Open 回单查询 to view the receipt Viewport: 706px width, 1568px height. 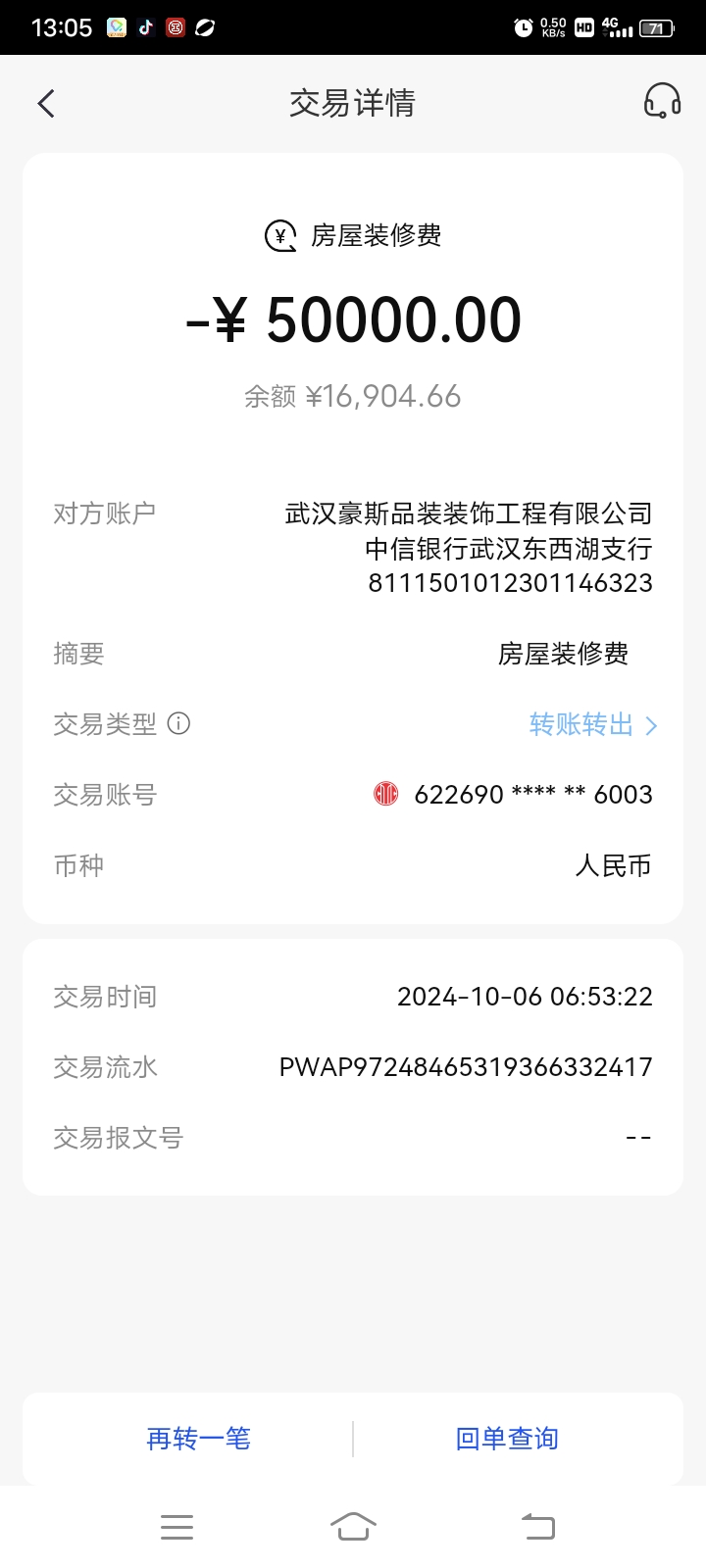tap(507, 1439)
